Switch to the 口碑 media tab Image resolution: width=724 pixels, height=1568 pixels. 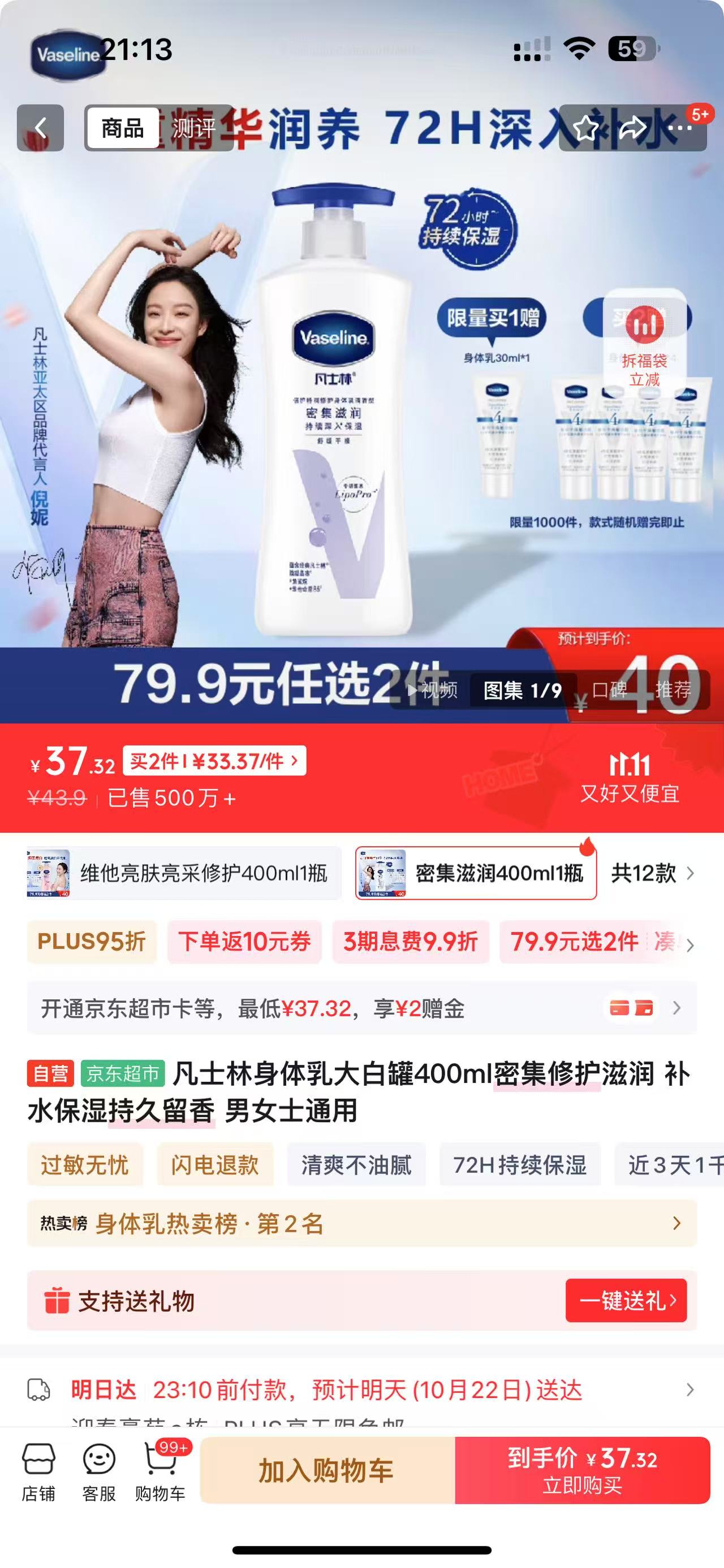click(x=609, y=690)
